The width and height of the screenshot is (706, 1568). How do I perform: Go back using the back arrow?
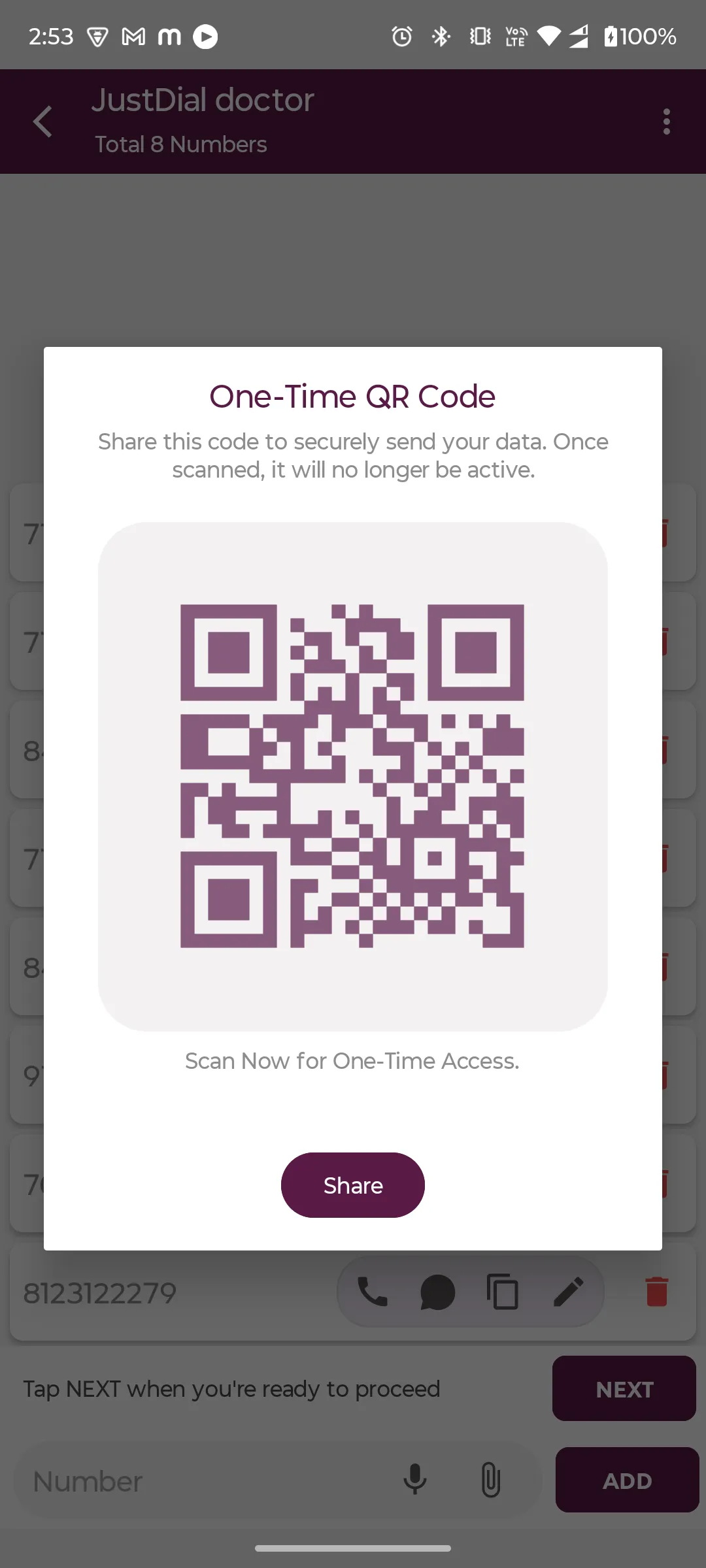(x=43, y=122)
